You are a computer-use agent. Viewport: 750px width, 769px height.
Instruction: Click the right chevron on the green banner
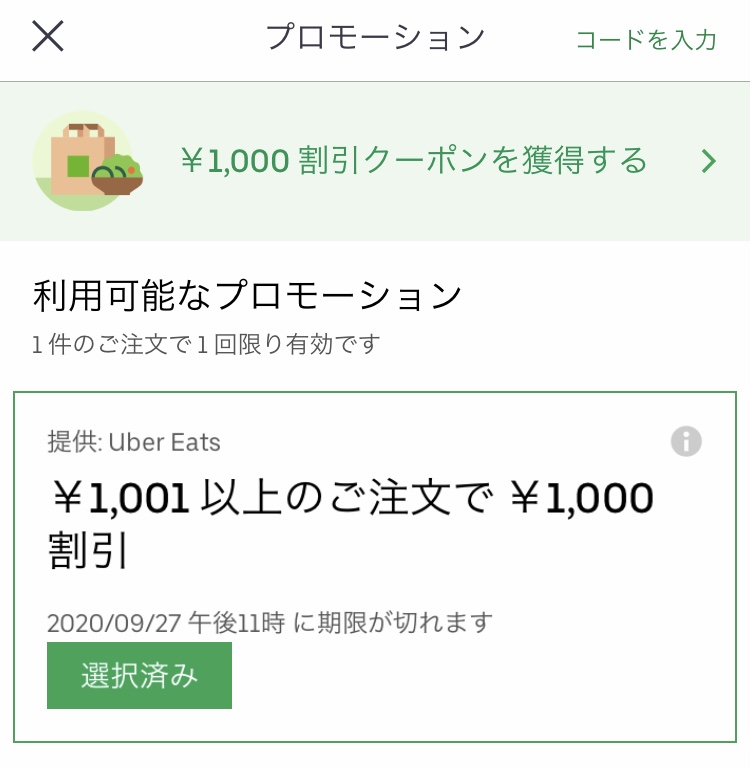711,161
